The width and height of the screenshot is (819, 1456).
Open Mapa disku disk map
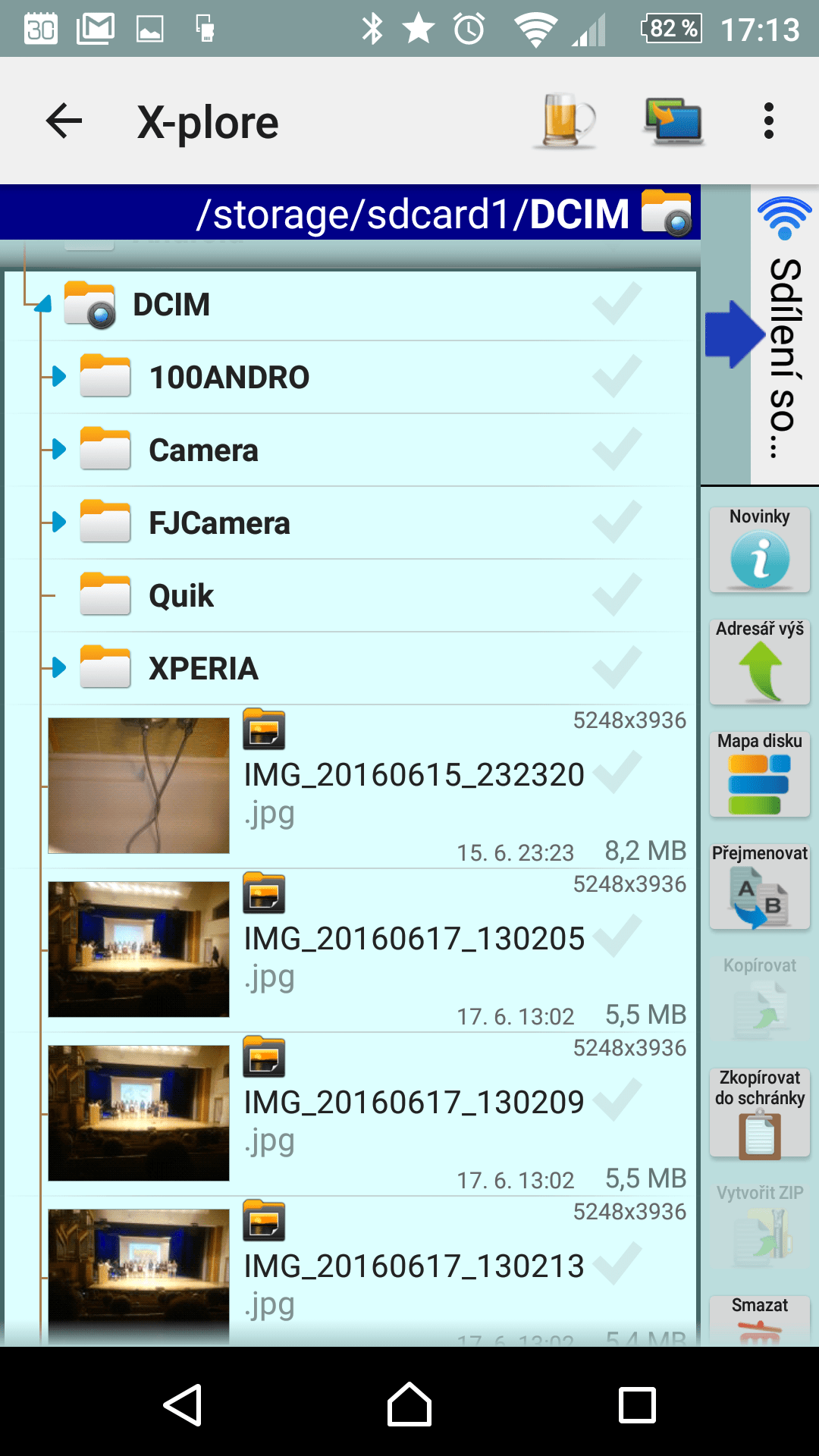[x=760, y=774]
